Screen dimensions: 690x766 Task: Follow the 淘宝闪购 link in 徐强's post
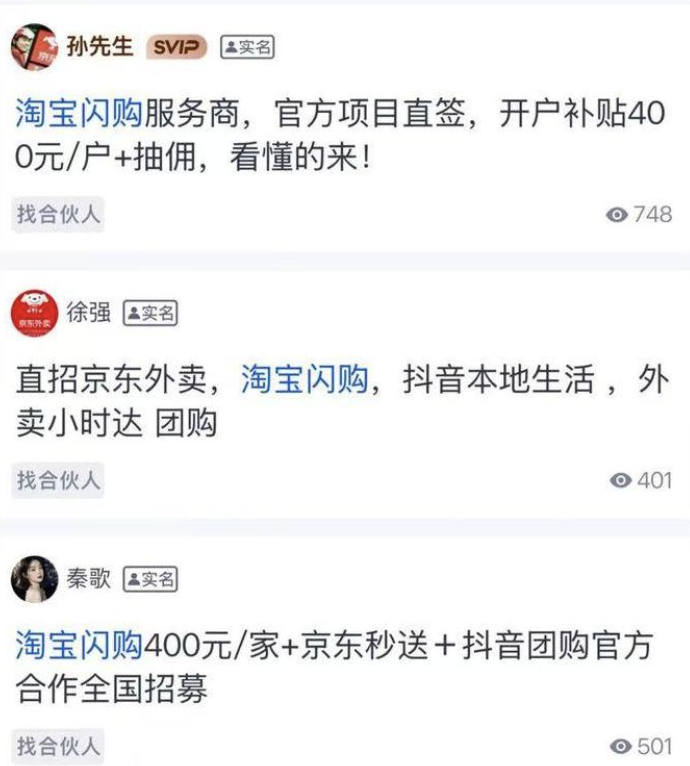pos(305,380)
